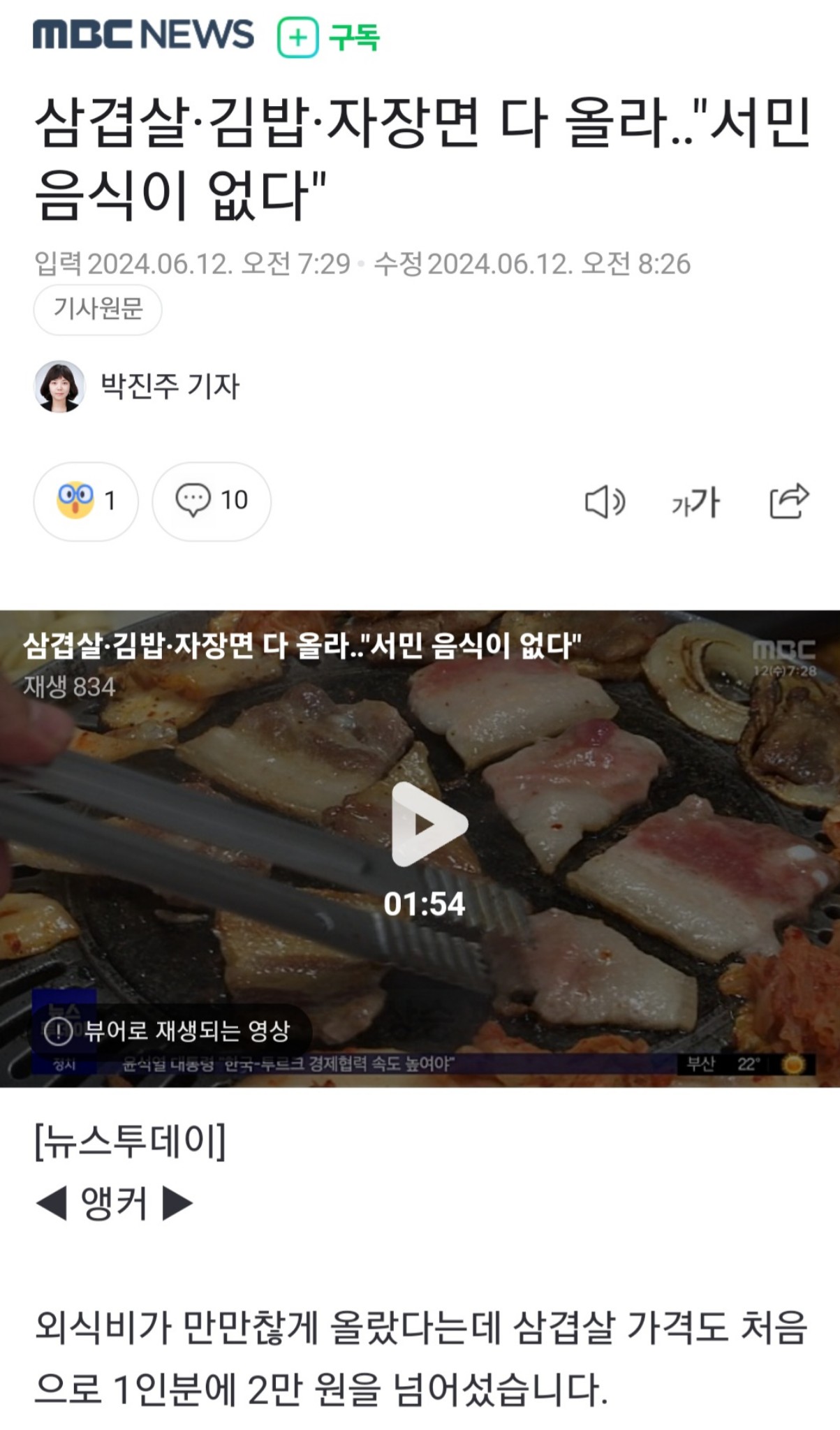840x1430 pixels.
Task: Click the MBC NEWS logo
Action: [x=142, y=36]
